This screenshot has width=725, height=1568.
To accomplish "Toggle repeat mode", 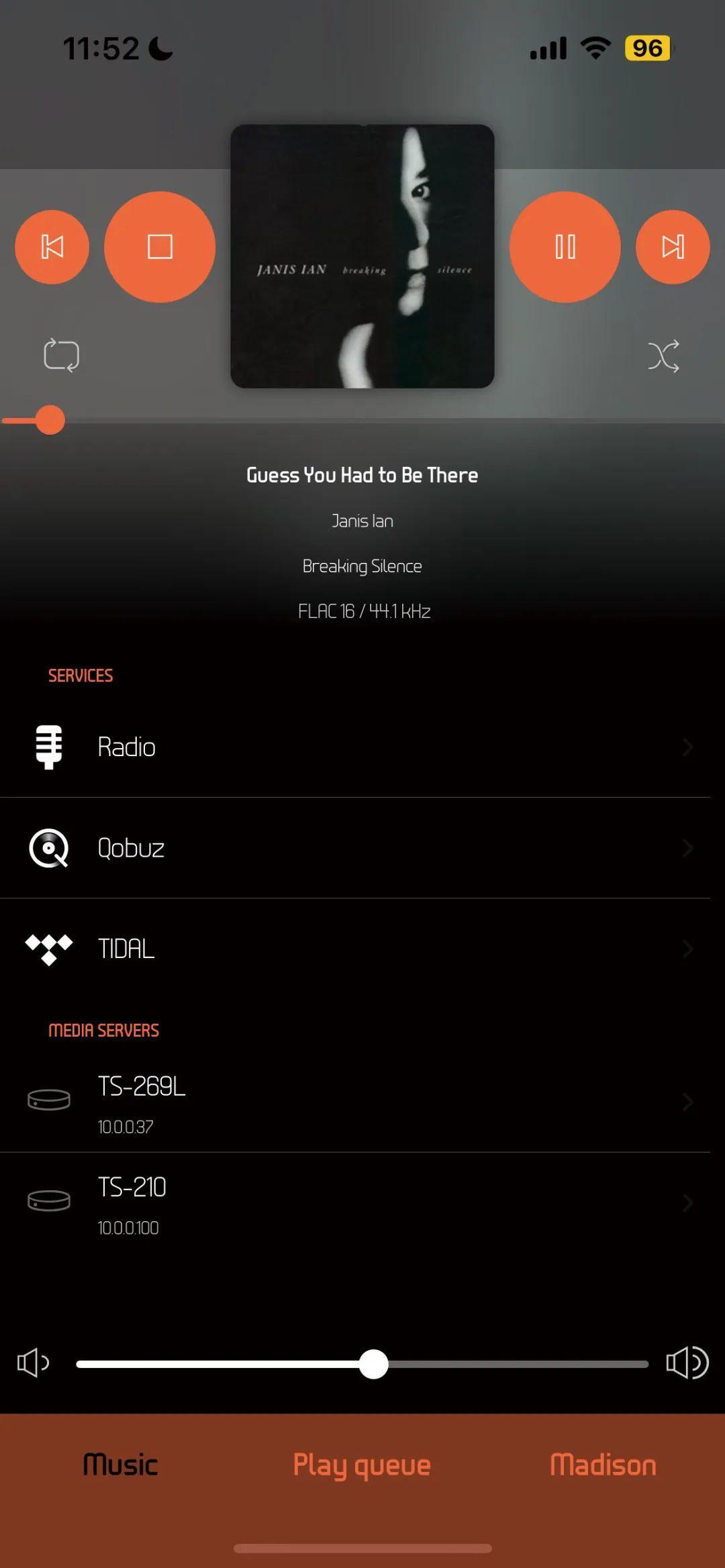I will 61,355.
